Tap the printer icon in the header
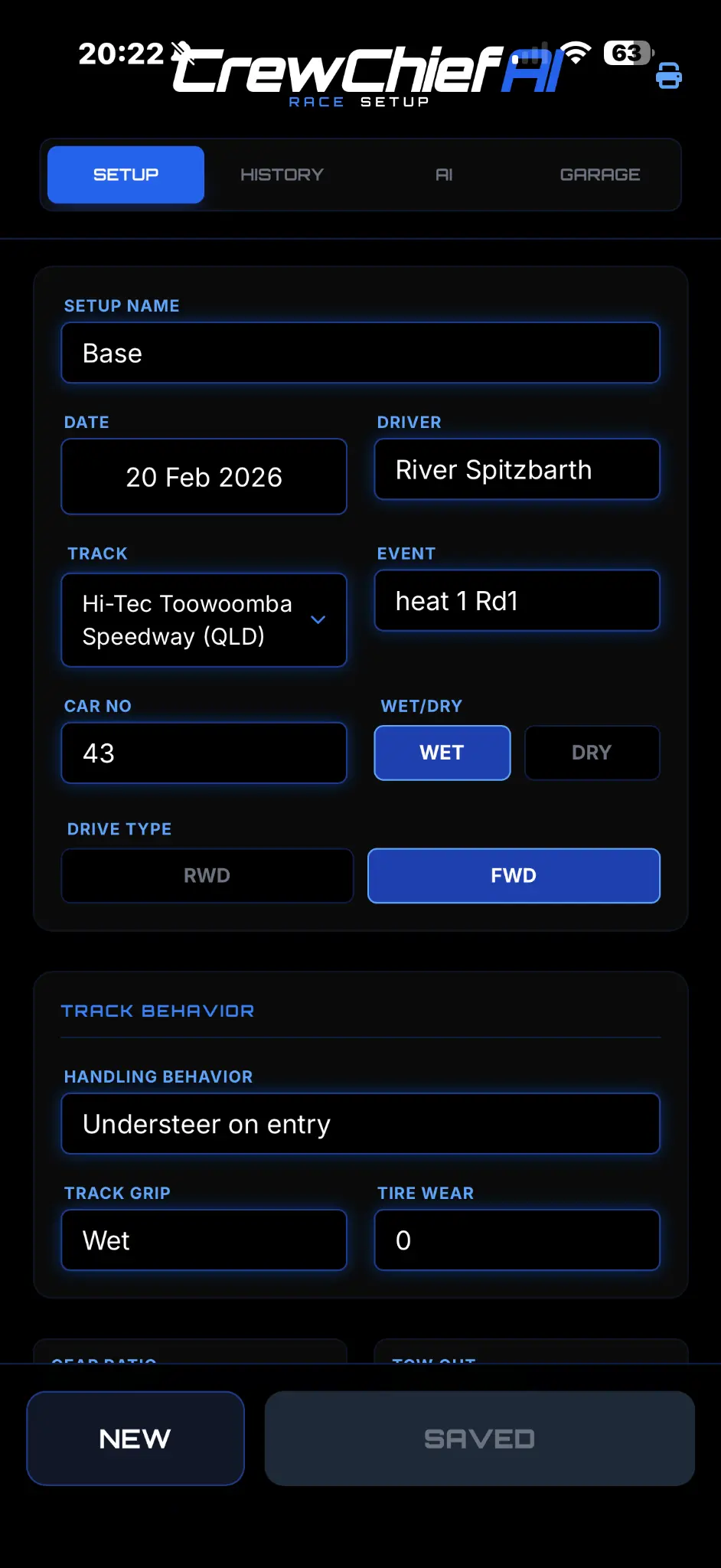 pos(669,76)
